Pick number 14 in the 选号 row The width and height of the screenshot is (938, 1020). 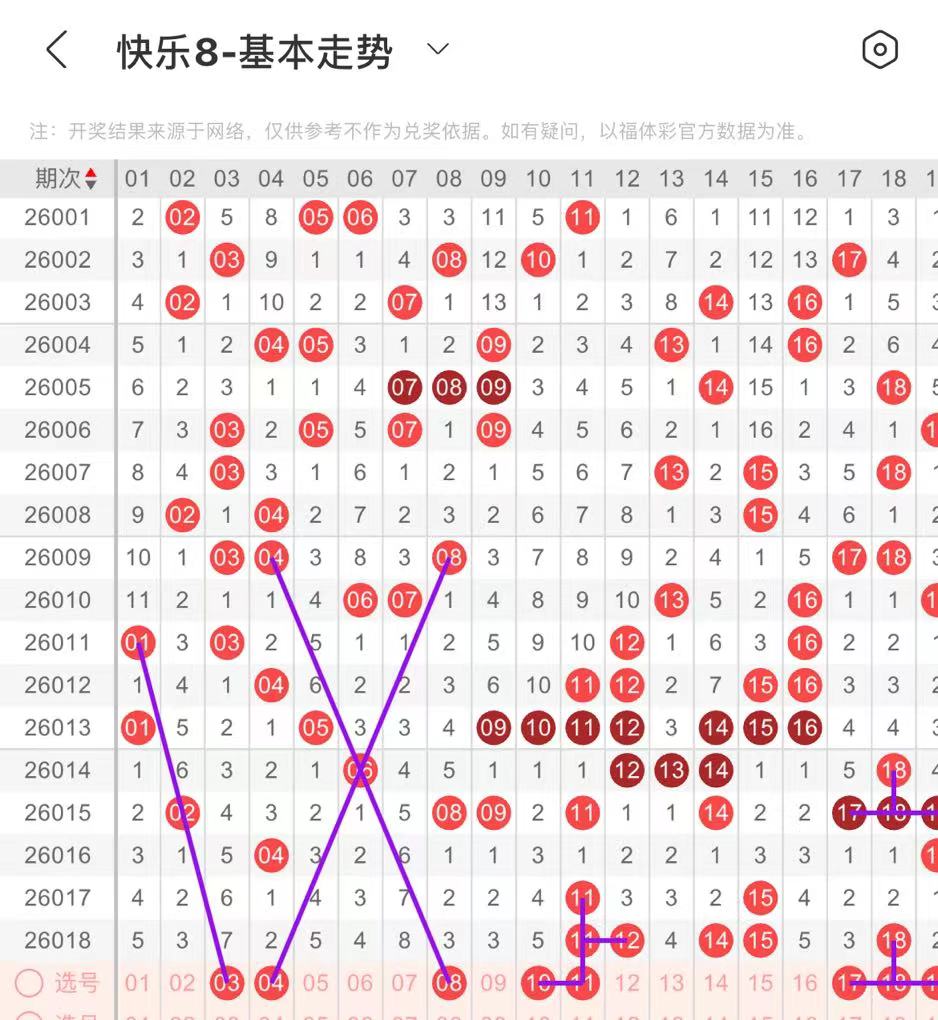tap(716, 983)
